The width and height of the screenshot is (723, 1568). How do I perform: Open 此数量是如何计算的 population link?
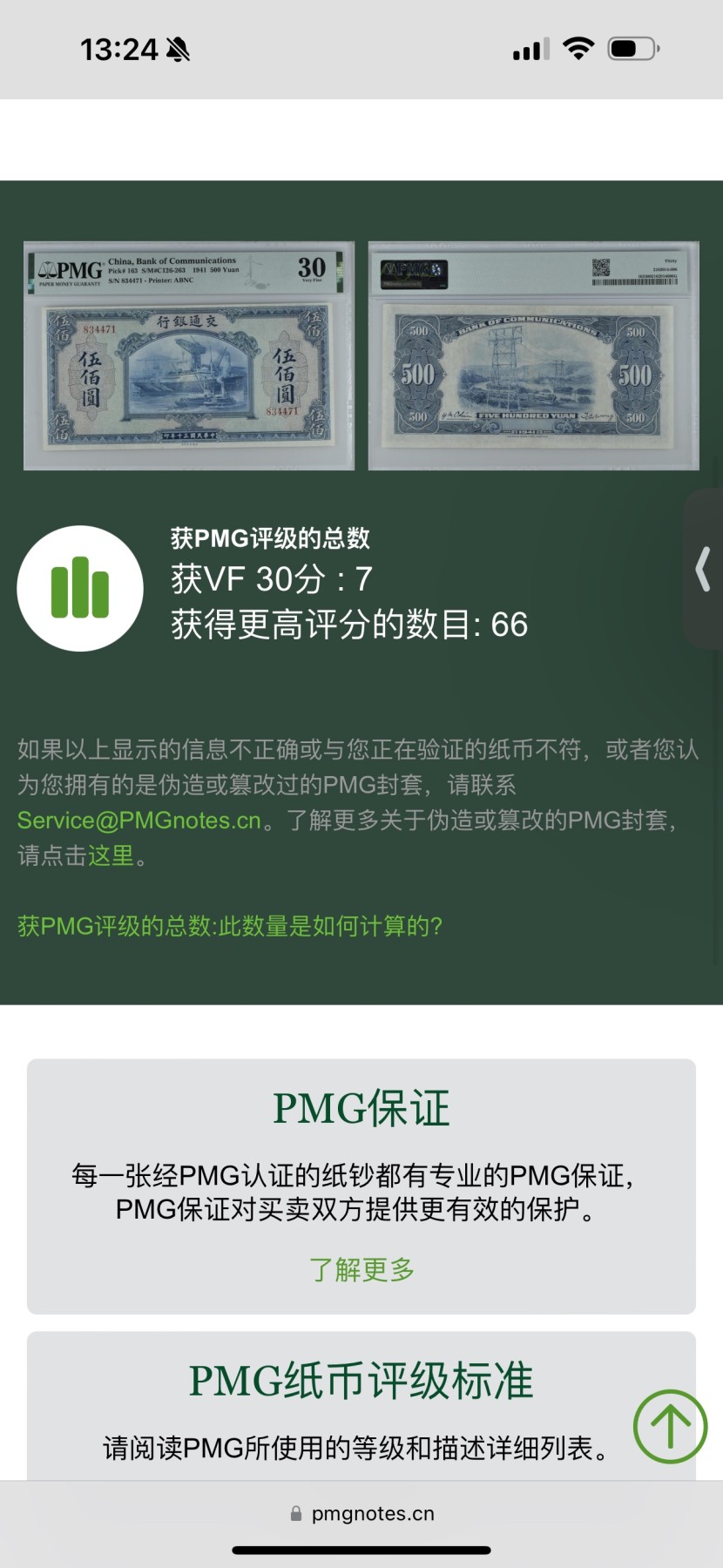pyautogui.click(x=230, y=926)
